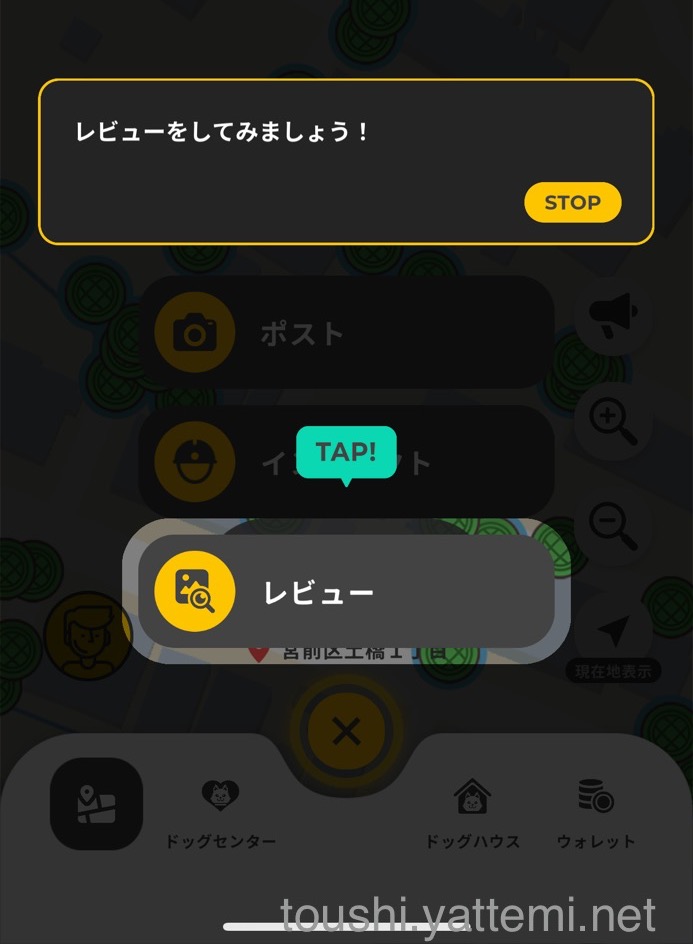The height and width of the screenshot is (944, 693).
Task: Open the profile avatar icon
Action: (x=87, y=634)
